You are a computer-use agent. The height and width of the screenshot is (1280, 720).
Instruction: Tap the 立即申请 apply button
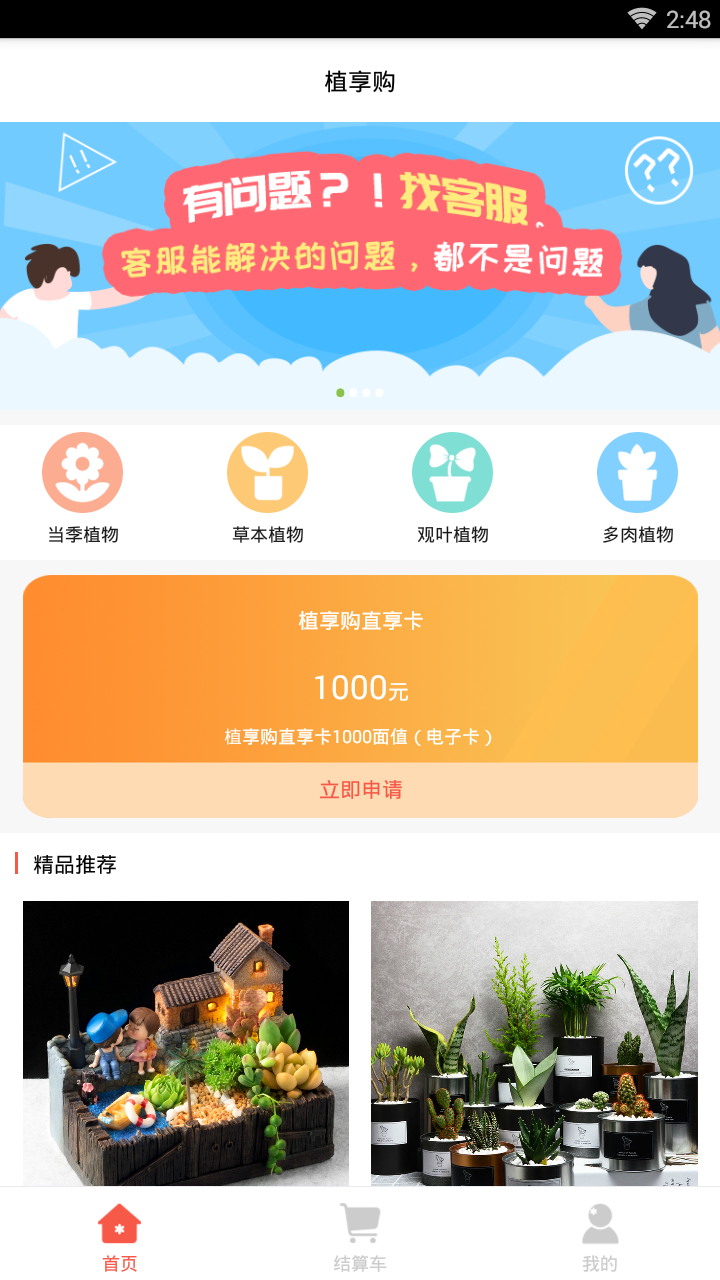click(360, 789)
